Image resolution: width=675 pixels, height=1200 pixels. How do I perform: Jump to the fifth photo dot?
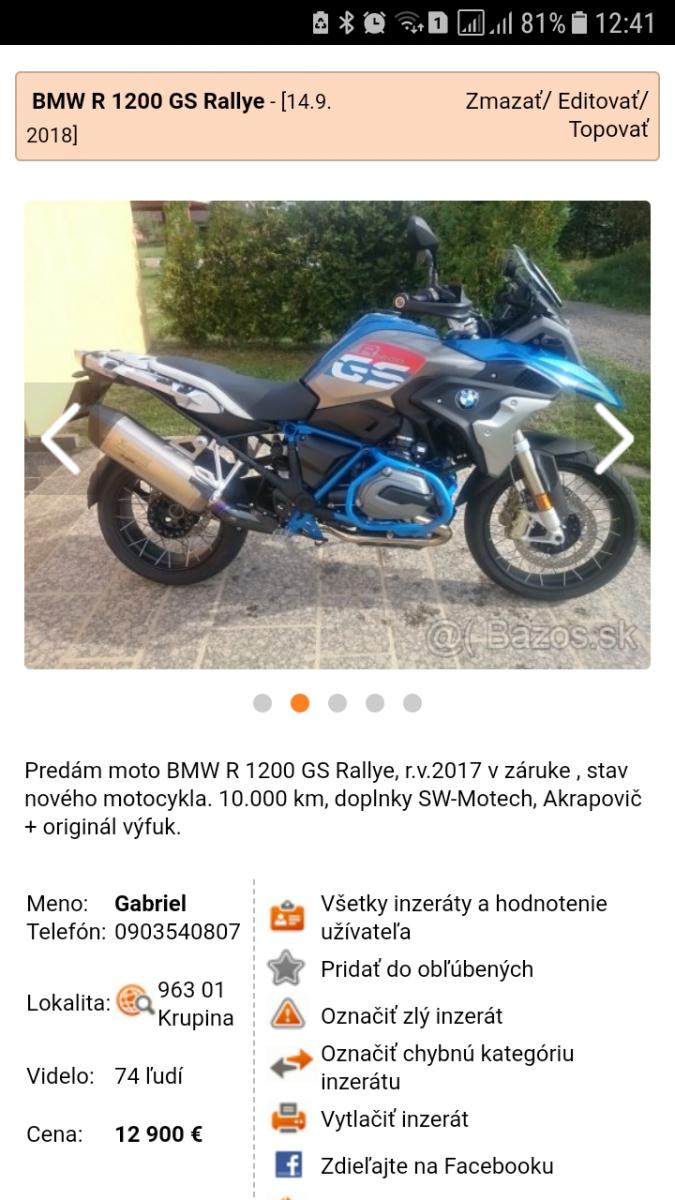(x=412, y=703)
